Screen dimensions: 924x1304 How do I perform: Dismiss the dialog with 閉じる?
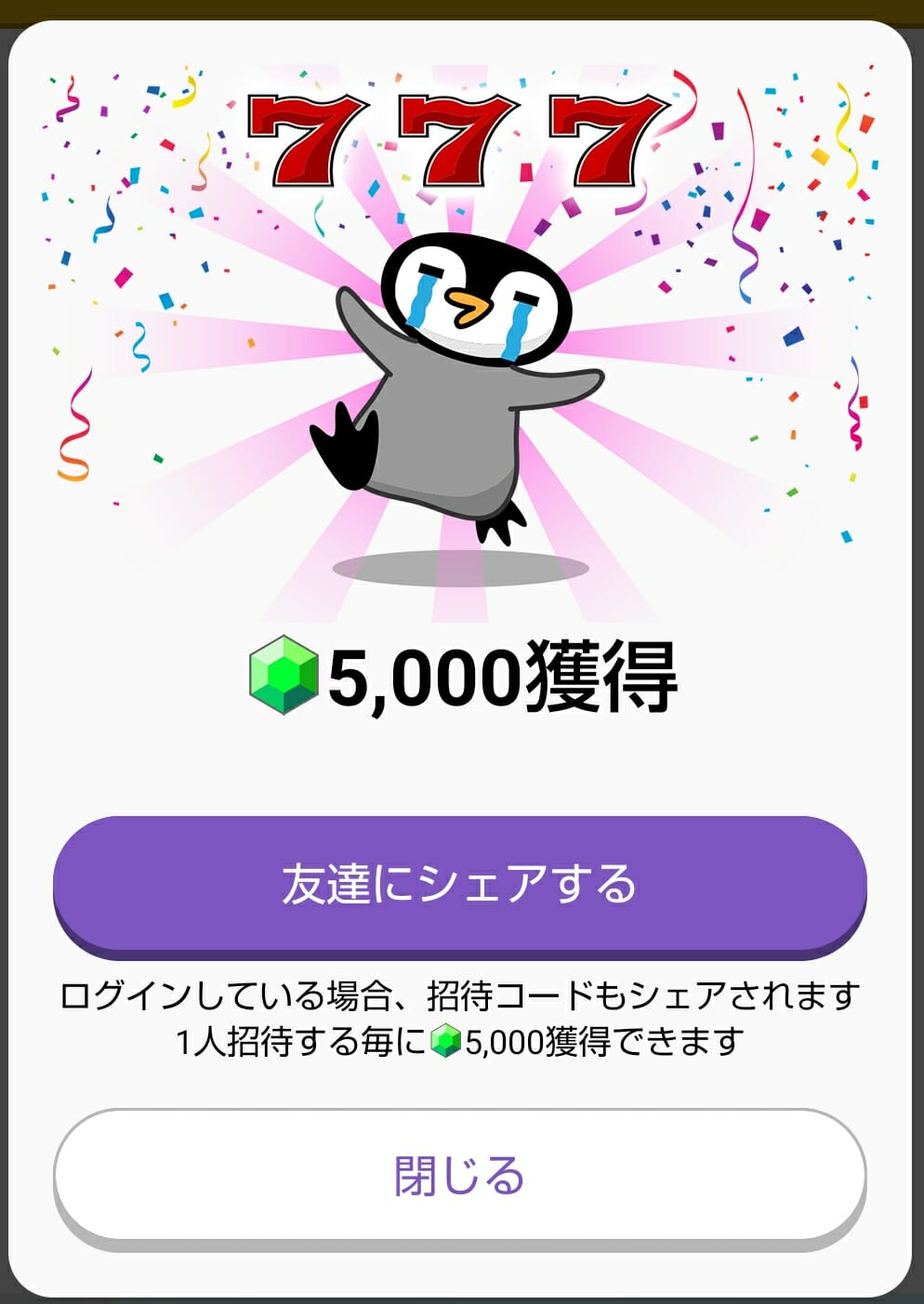click(x=460, y=1175)
